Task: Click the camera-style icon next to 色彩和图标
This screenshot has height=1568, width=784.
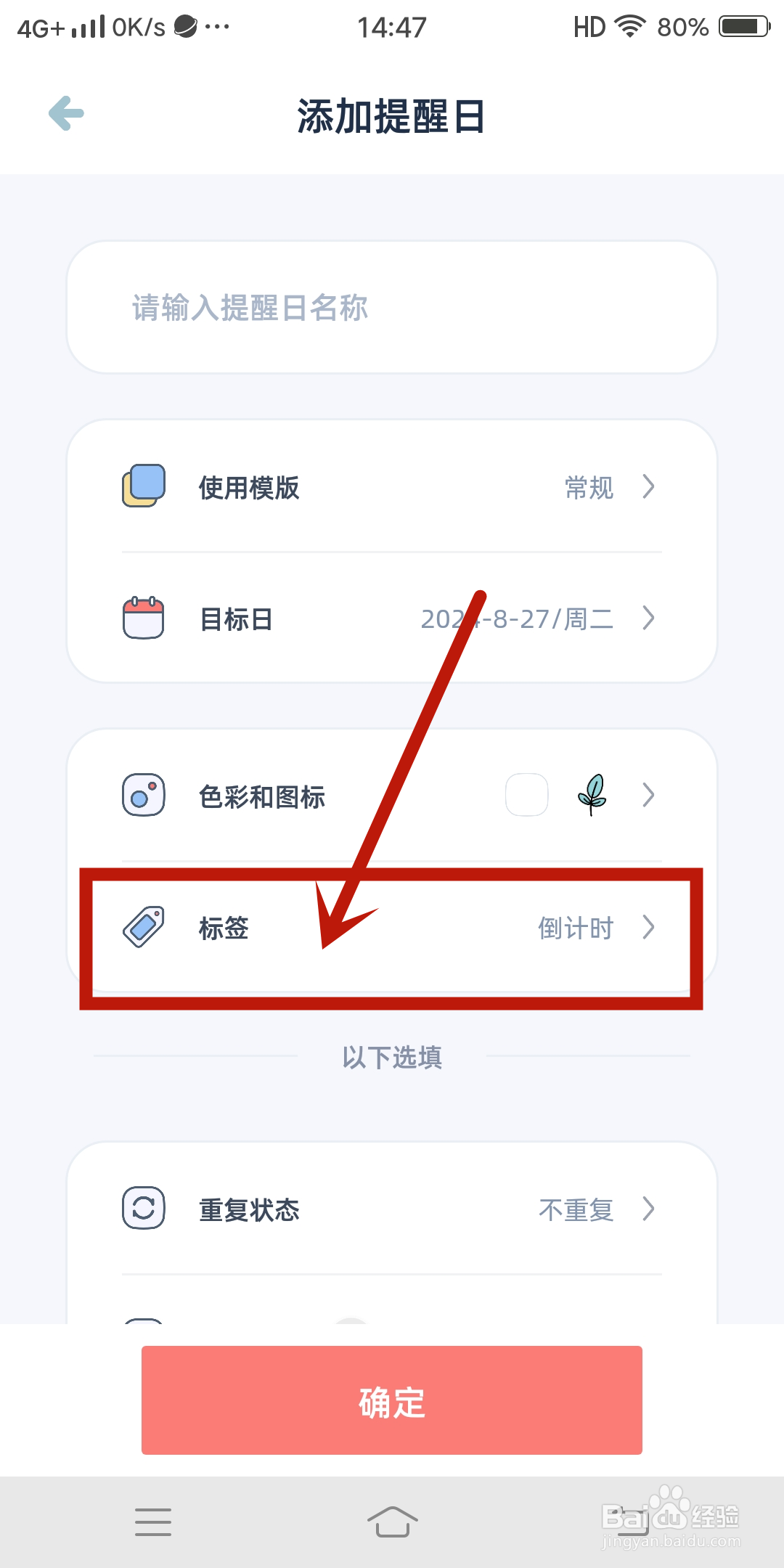Action: point(142,794)
